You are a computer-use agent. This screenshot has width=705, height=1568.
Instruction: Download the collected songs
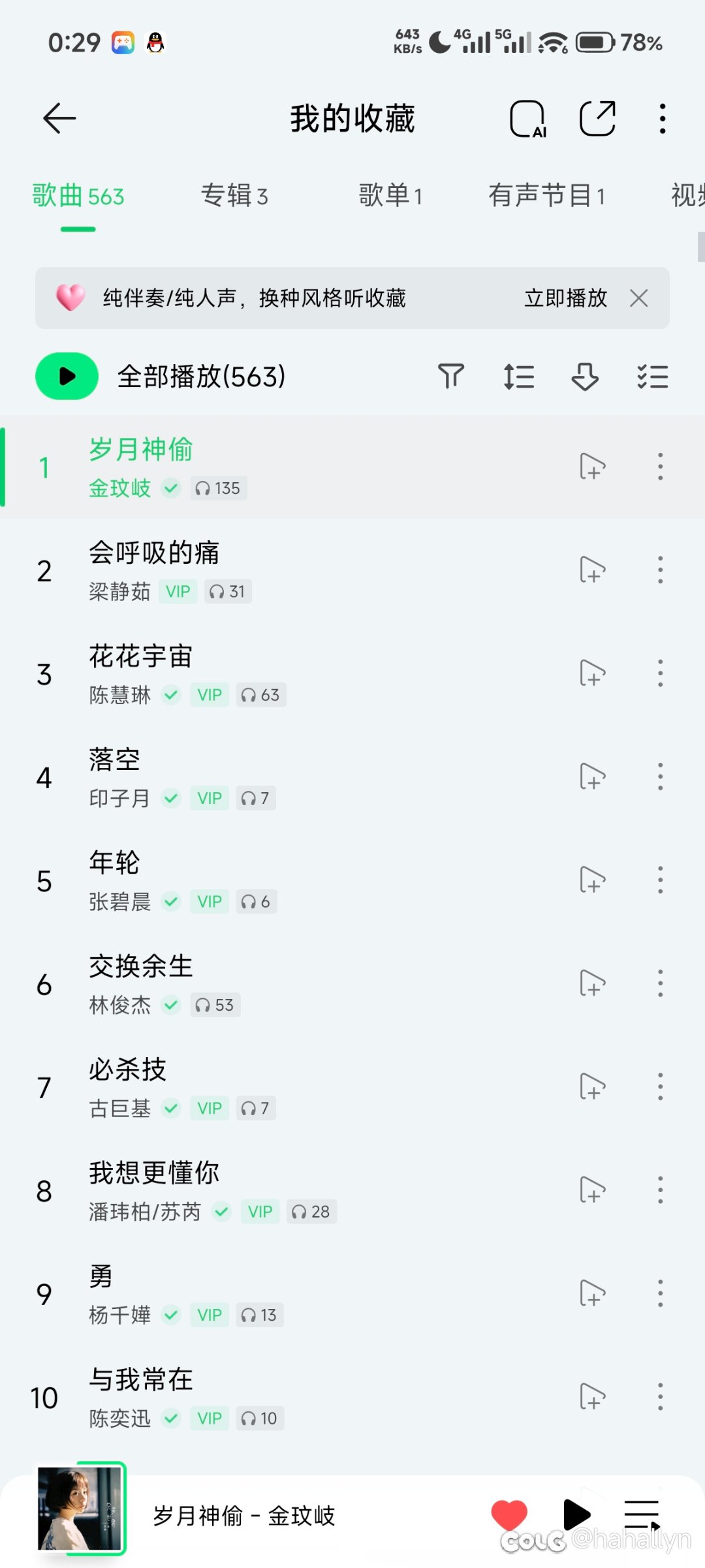pos(585,377)
